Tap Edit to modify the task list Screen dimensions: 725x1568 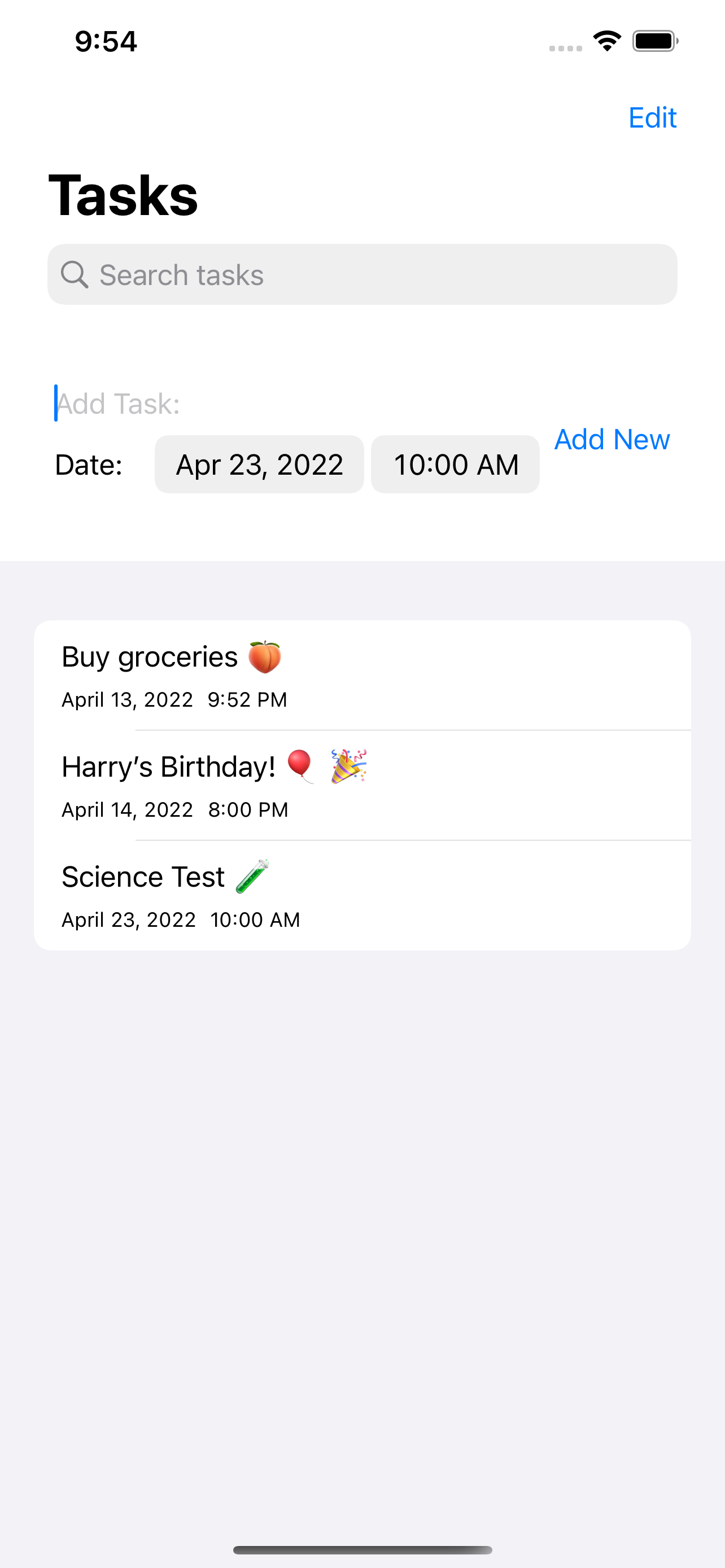(x=652, y=117)
